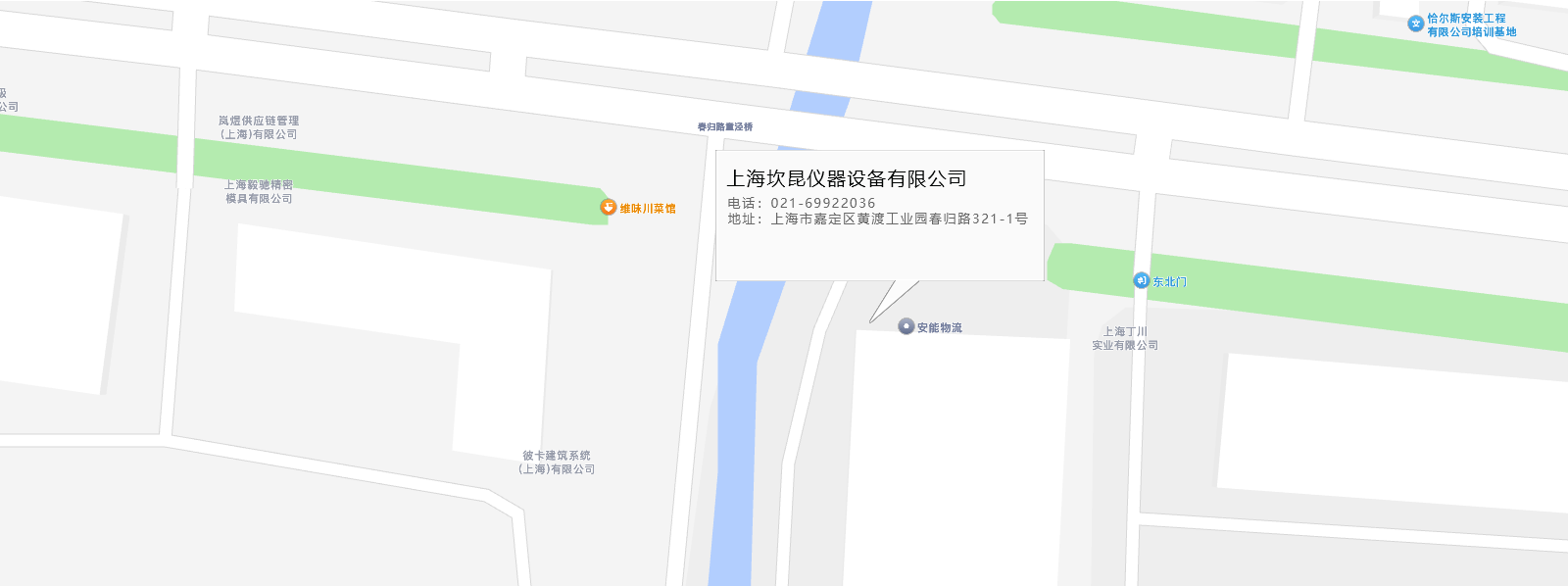Open the 安能物流 map marker
Image resolution: width=1568 pixels, height=586 pixels.
pyautogui.click(x=906, y=326)
